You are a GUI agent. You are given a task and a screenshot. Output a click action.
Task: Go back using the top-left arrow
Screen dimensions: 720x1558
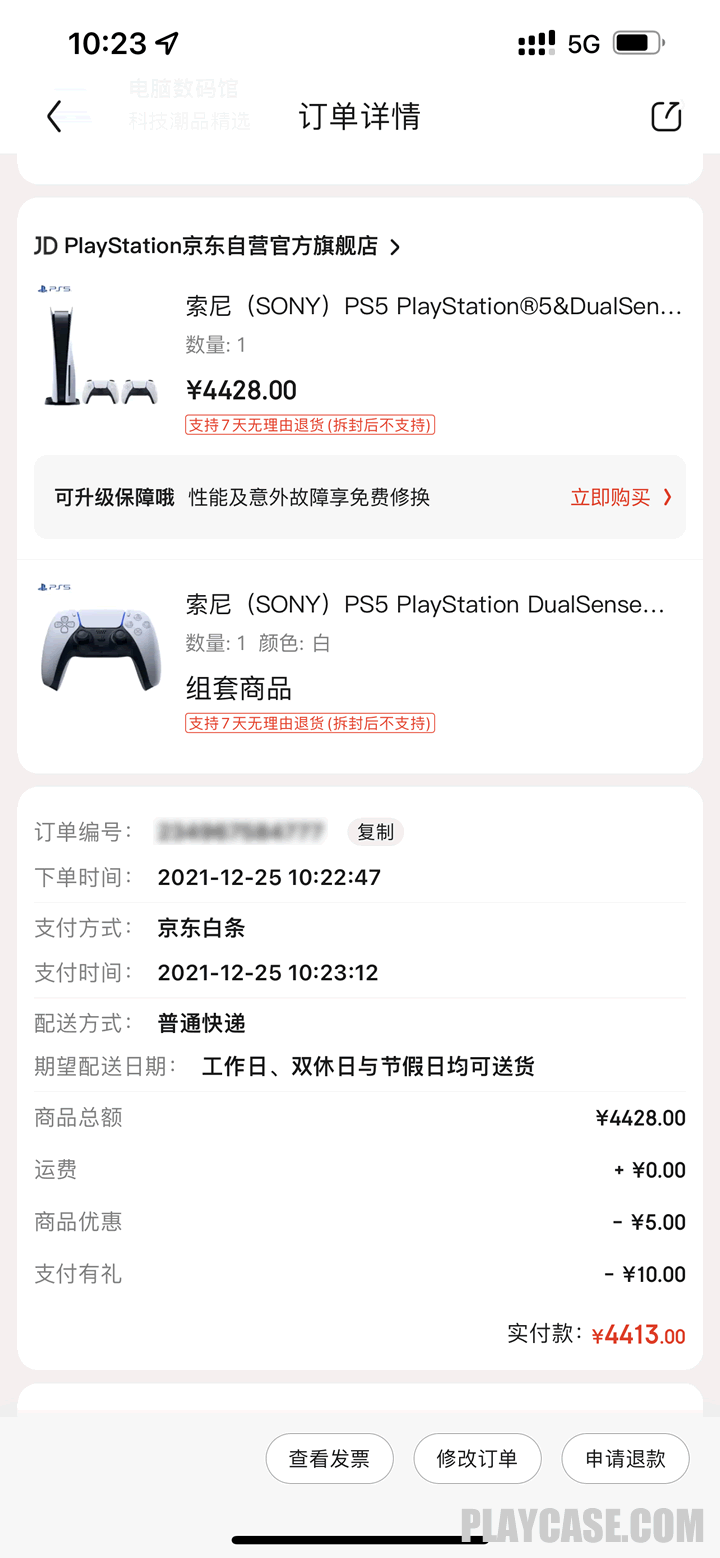click(x=55, y=117)
